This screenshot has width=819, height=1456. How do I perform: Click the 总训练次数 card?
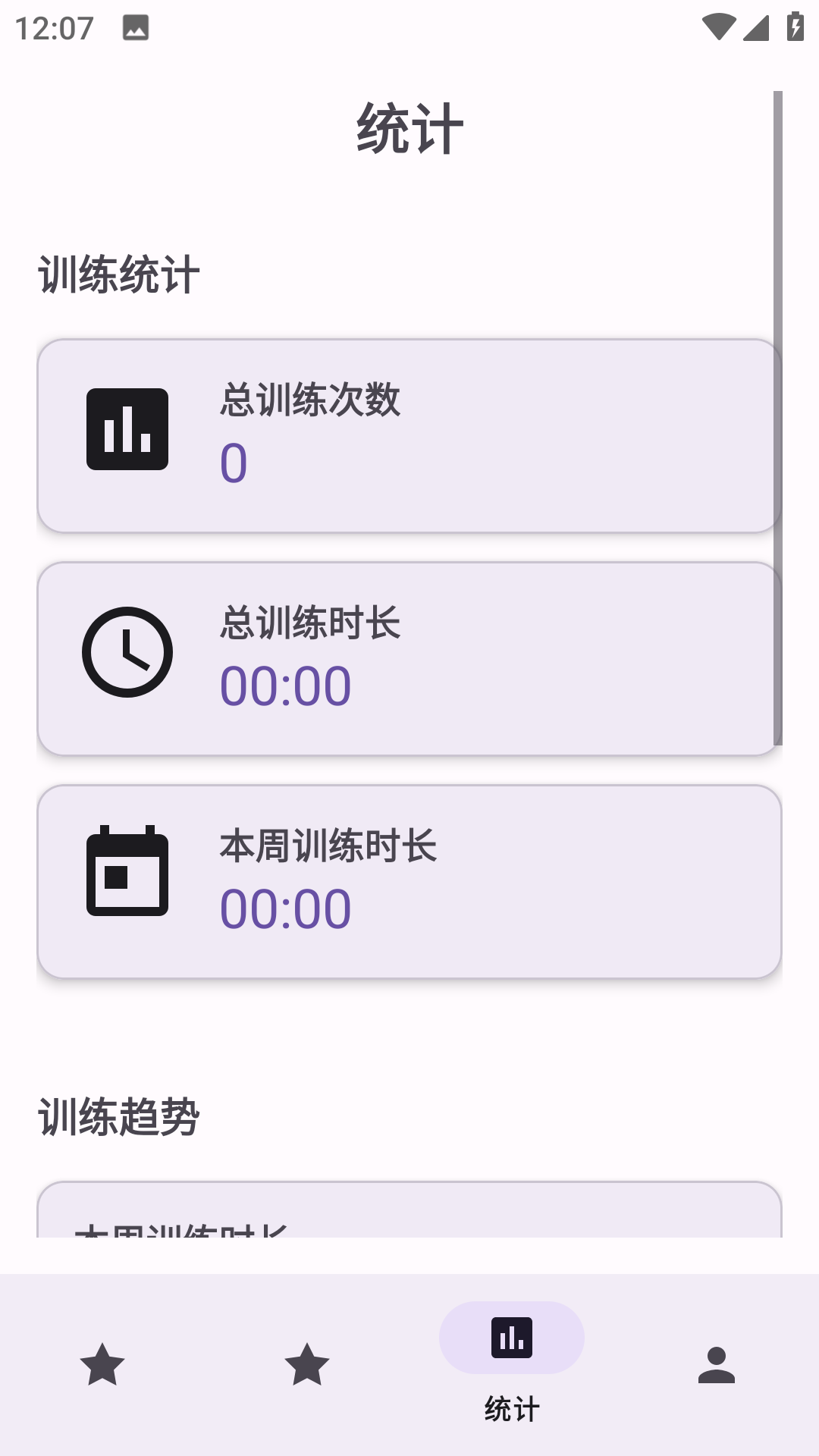tap(409, 433)
